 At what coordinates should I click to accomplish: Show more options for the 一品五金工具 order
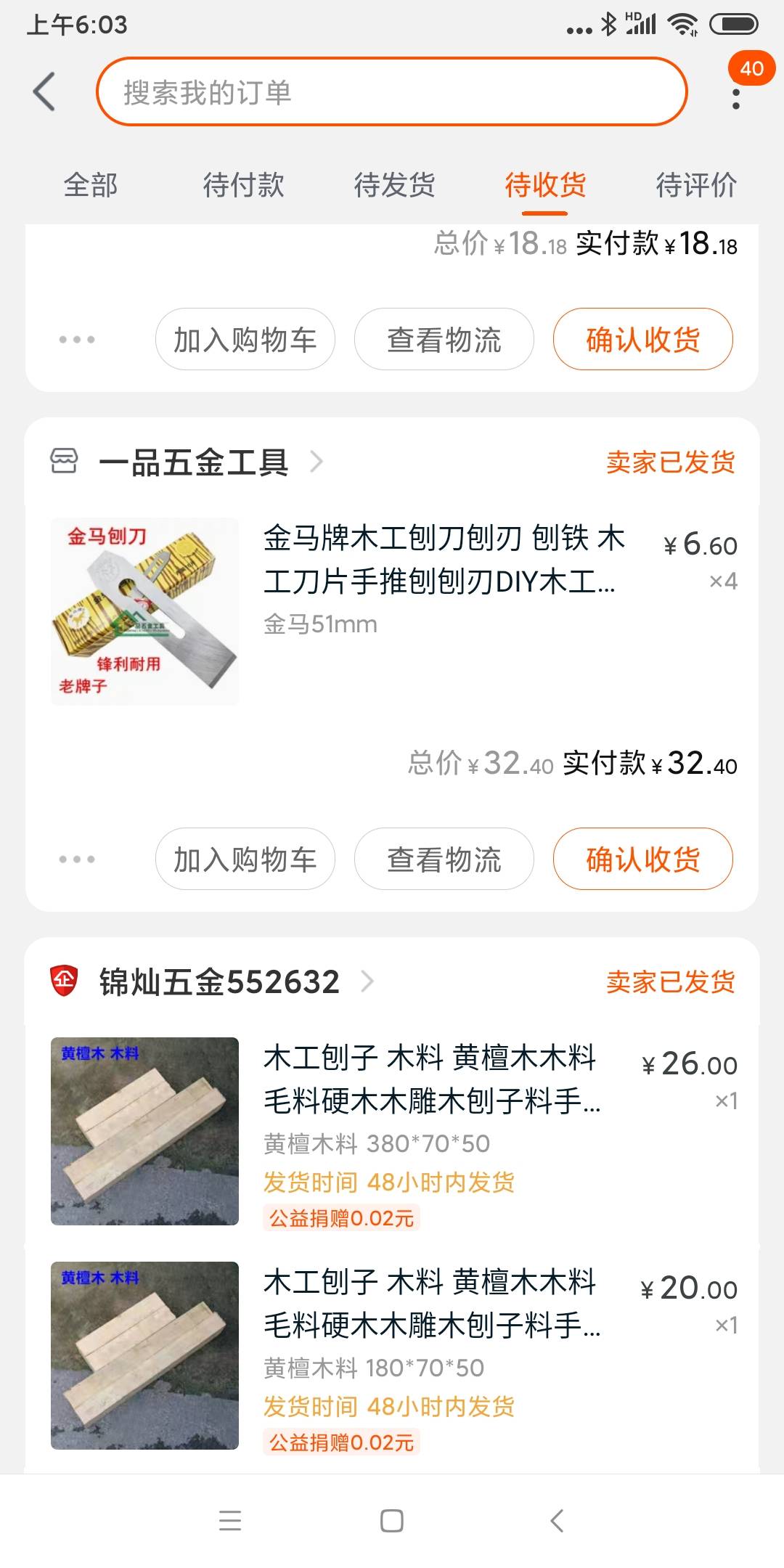click(77, 859)
